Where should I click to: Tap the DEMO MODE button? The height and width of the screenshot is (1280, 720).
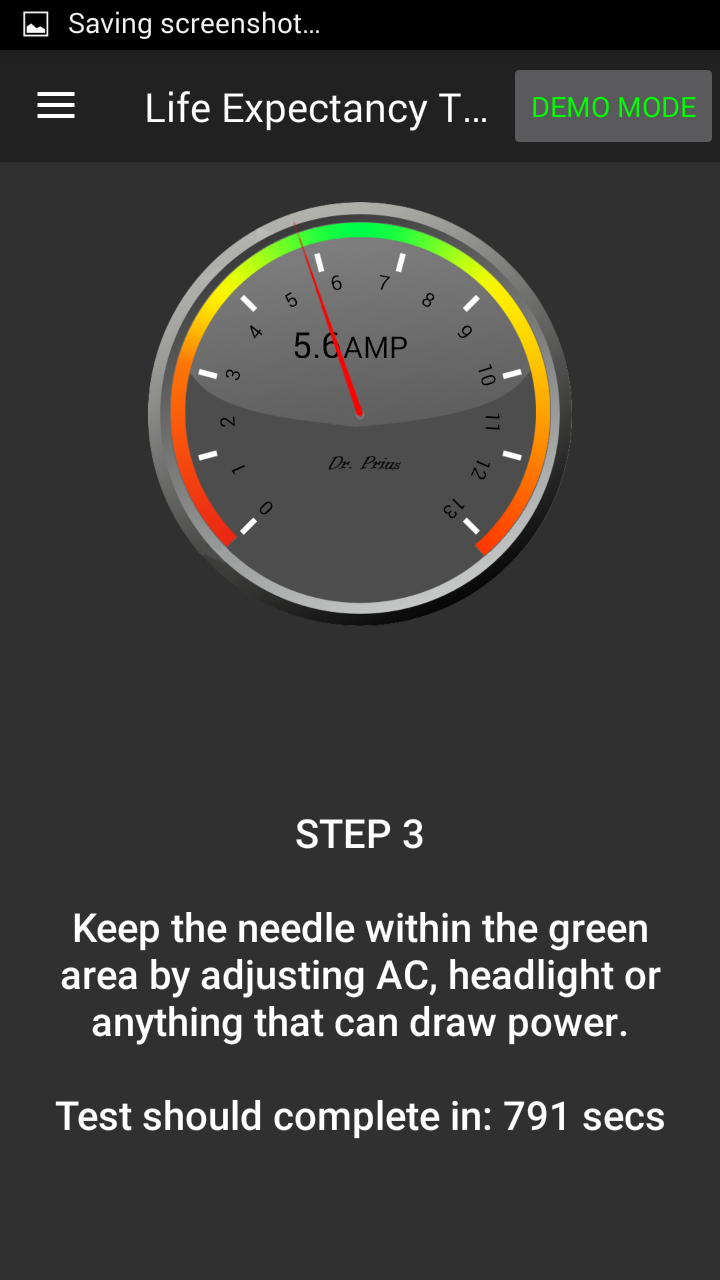[613, 107]
